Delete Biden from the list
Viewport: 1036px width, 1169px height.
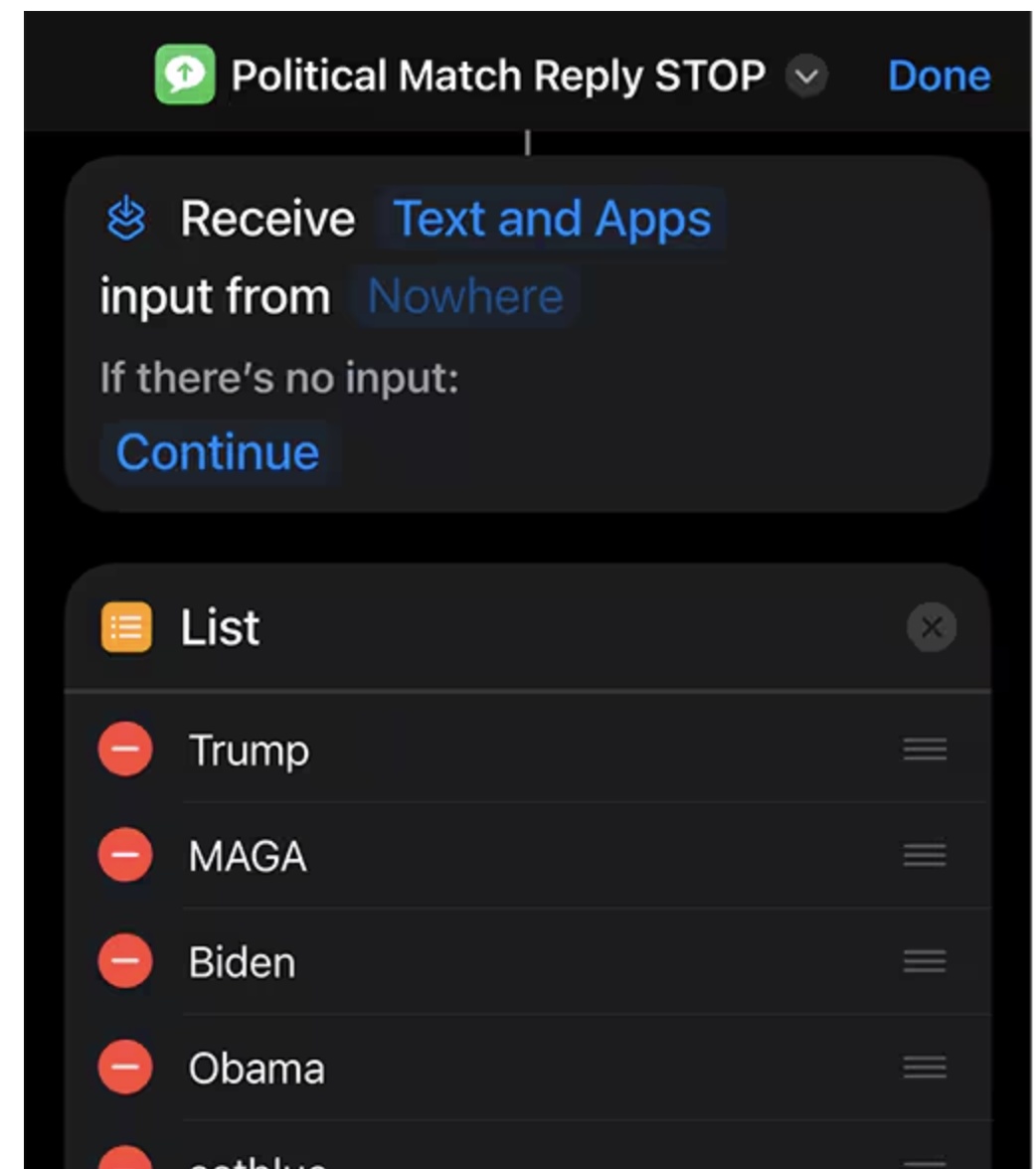click(125, 962)
